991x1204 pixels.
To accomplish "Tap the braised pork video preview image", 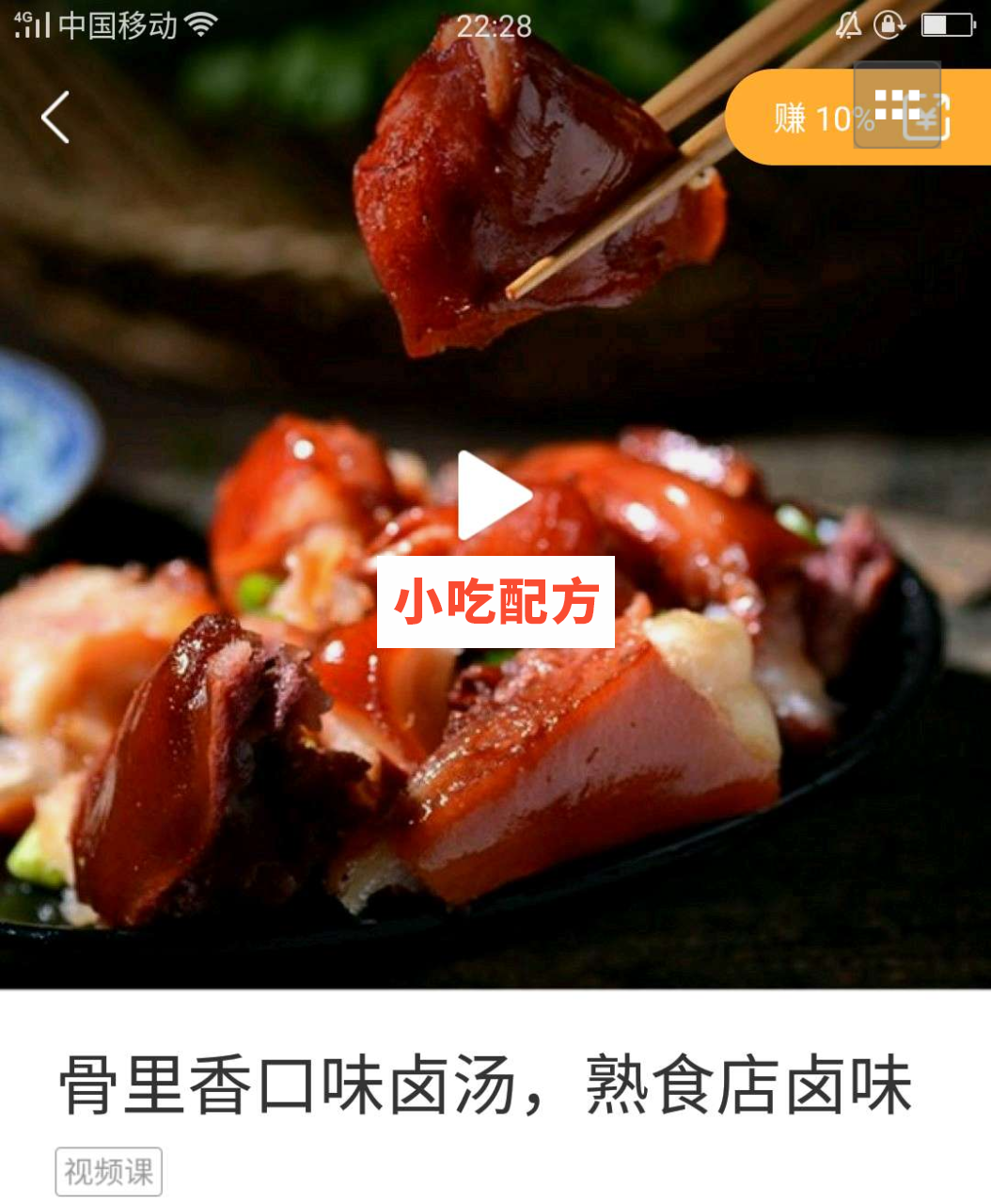I will point(282,800).
